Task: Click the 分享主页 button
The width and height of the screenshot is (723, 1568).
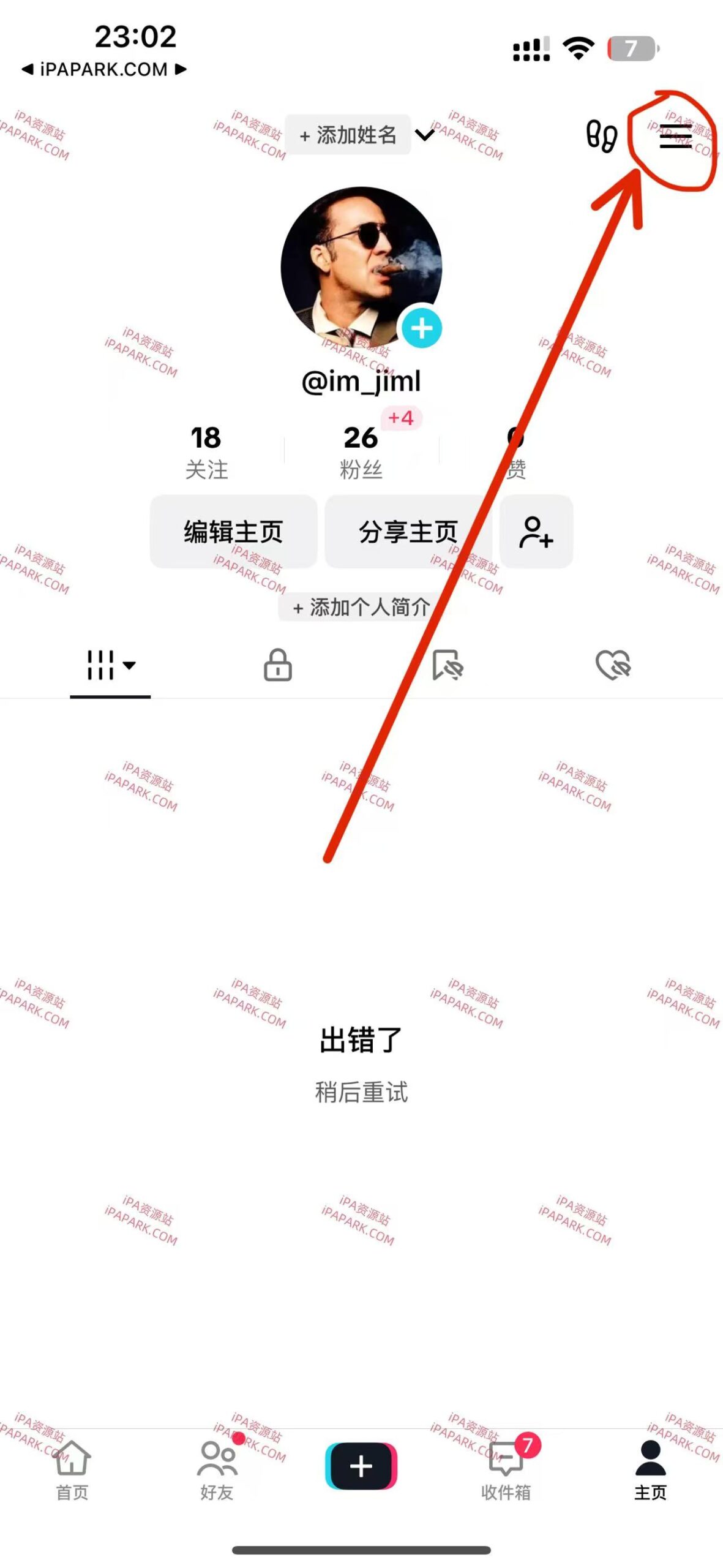Action: pyautogui.click(x=408, y=532)
